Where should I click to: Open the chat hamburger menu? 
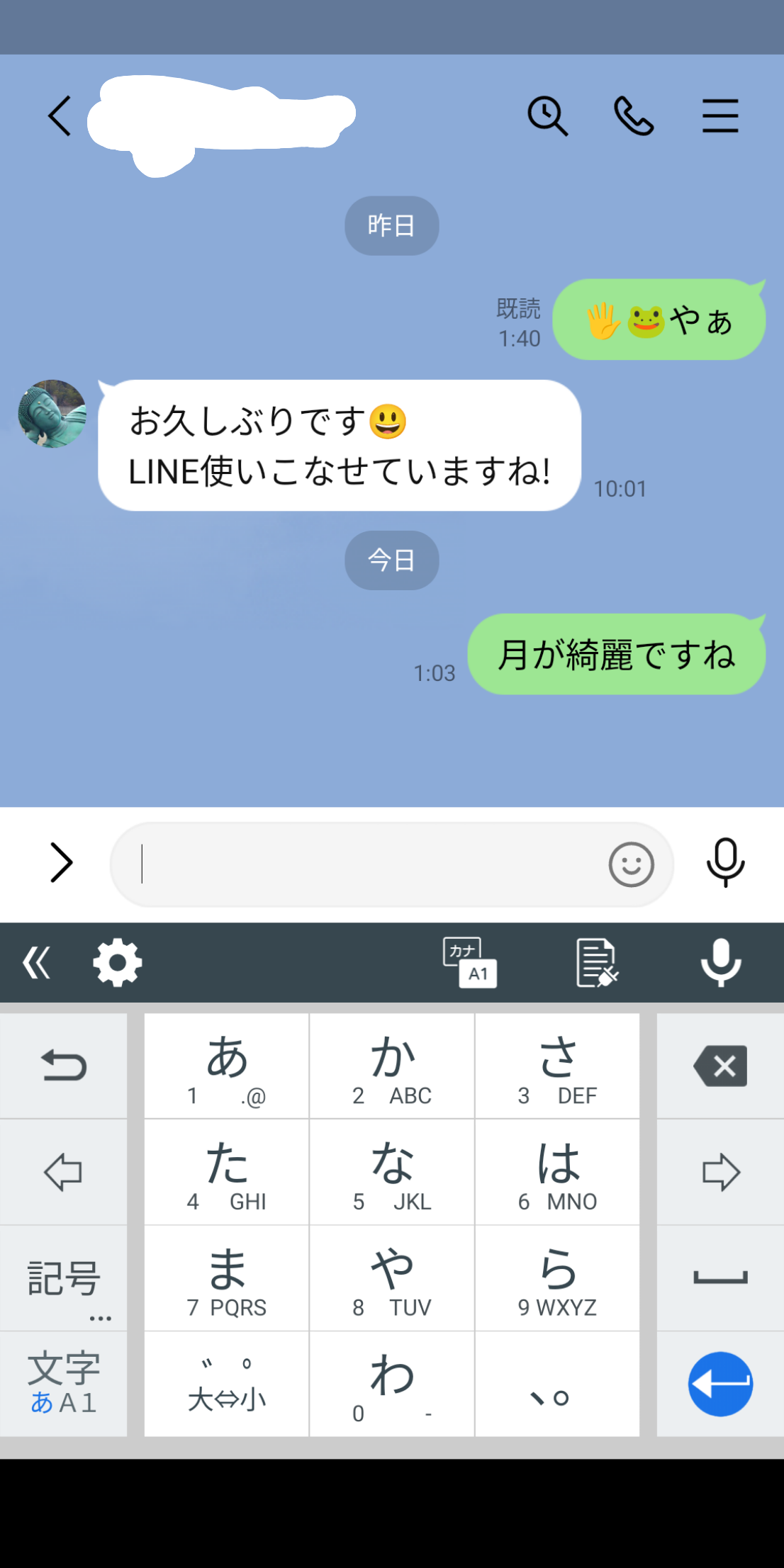pyautogui.click(x=720, y=116)
